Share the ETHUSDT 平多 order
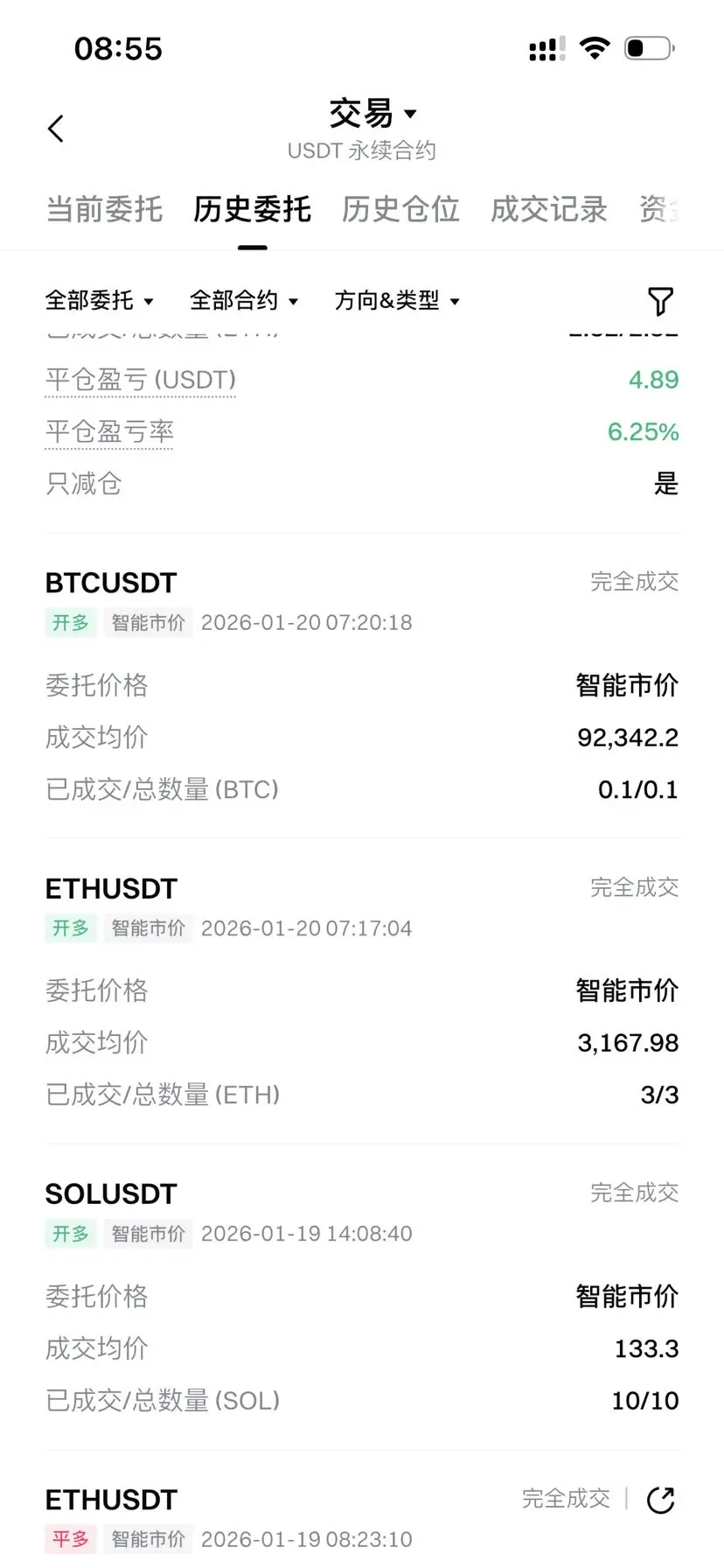 [660, 1500]
